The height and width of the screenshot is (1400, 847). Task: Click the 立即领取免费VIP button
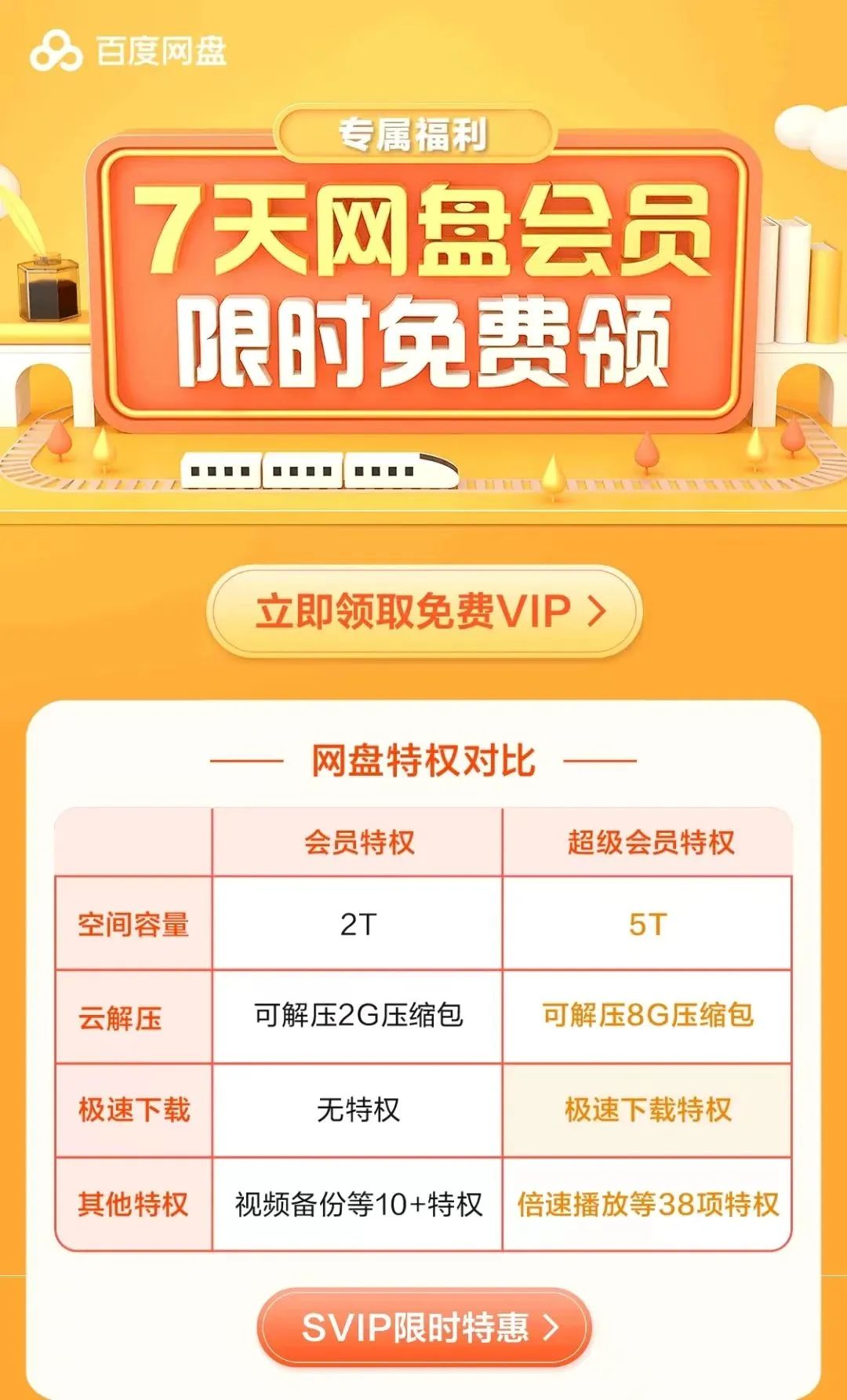pyautogui.click(x=423, y=613)
